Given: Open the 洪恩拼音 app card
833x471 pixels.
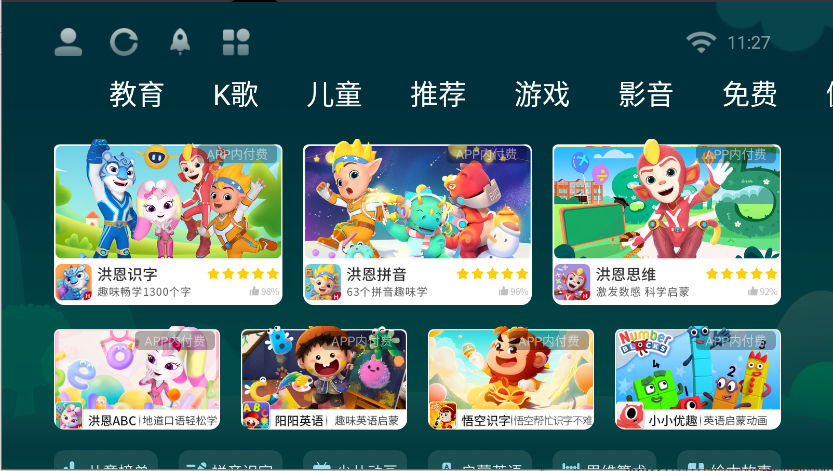Looking at the screenshot, I should point(417,224).
